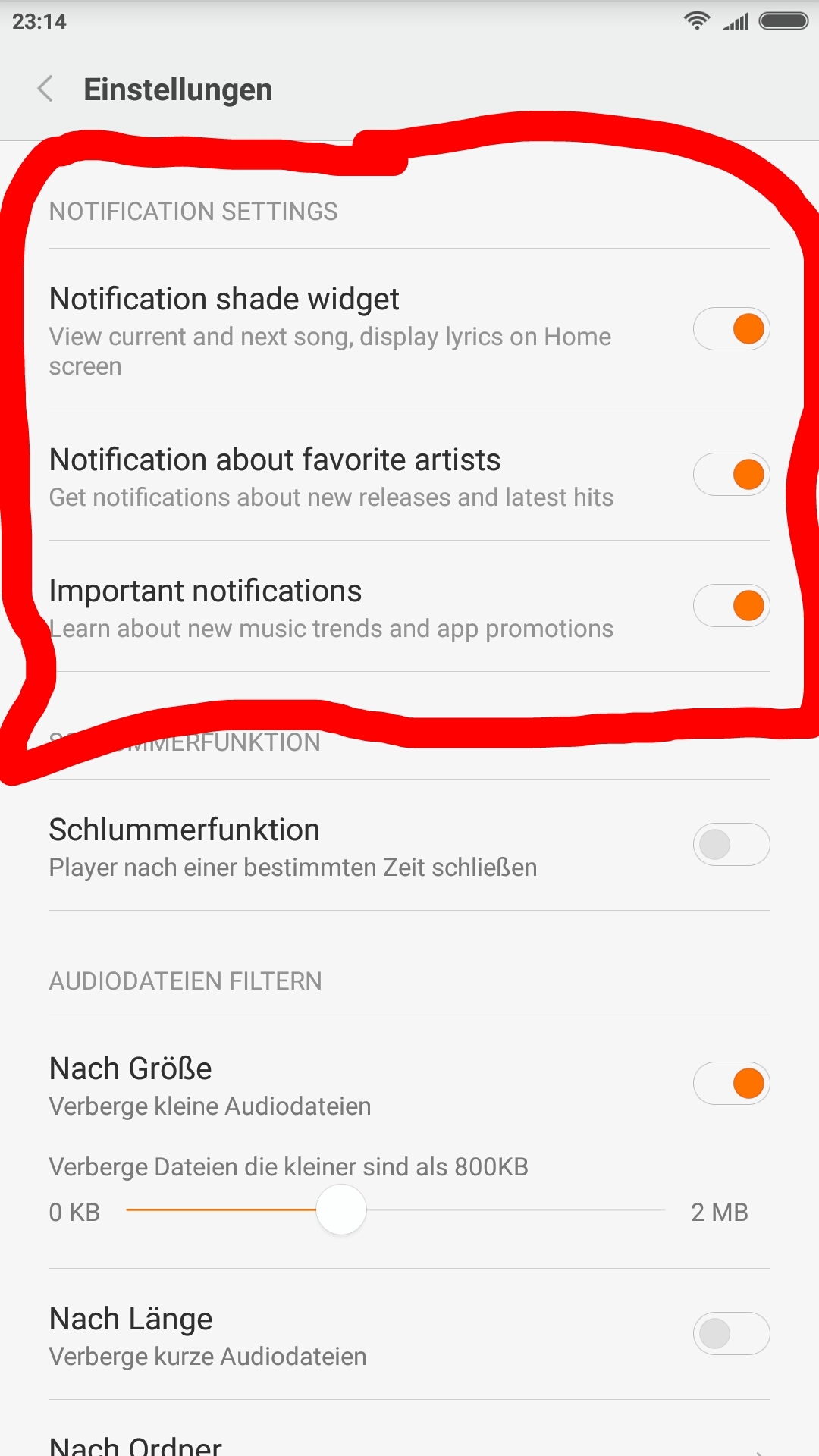Screen dimensions: 819x1456
Task: Turn off Notification shade widget
Action: (x=732, y=329)
